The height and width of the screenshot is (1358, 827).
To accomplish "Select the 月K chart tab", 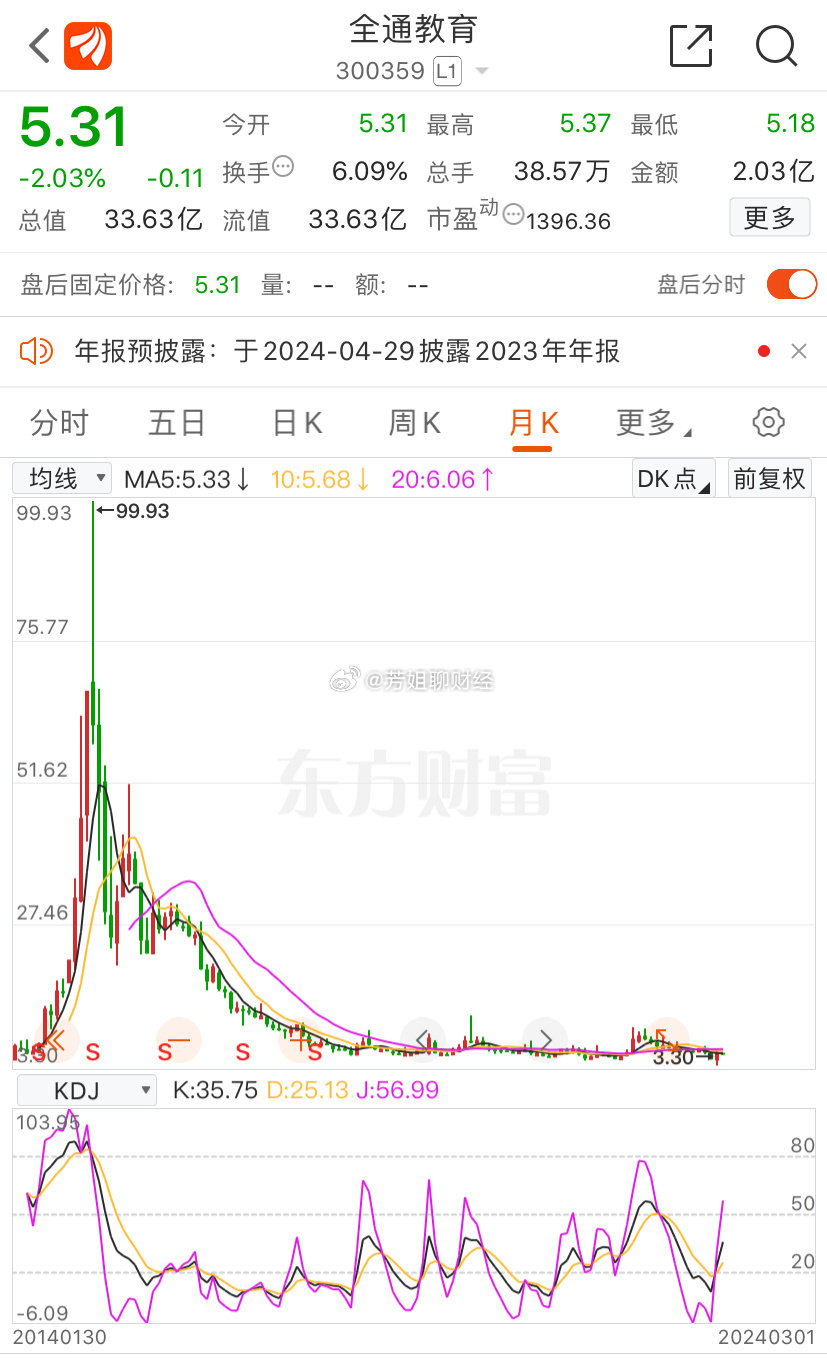I will click(x=532, y=423).
